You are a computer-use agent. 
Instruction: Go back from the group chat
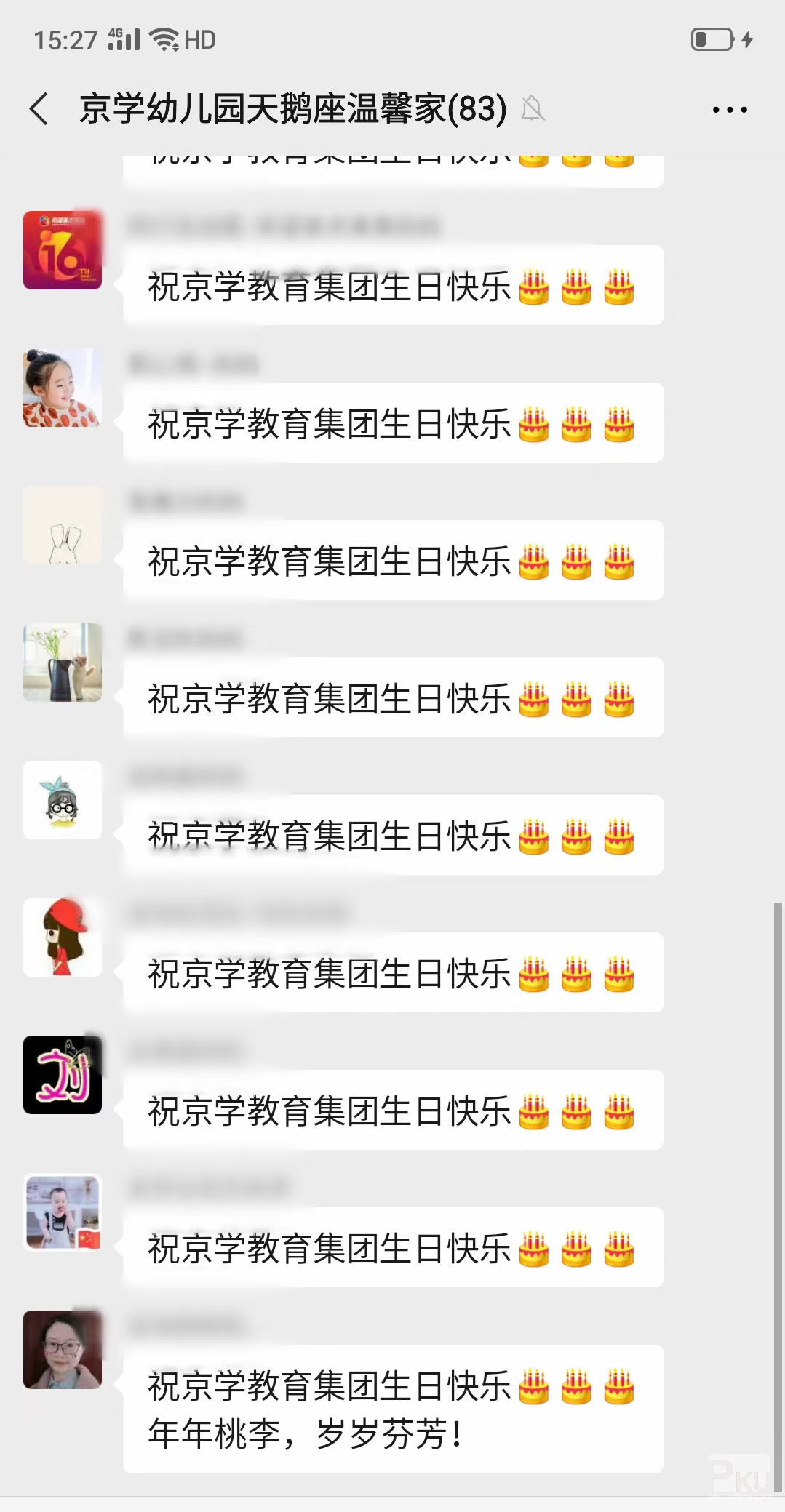point(39,109)
